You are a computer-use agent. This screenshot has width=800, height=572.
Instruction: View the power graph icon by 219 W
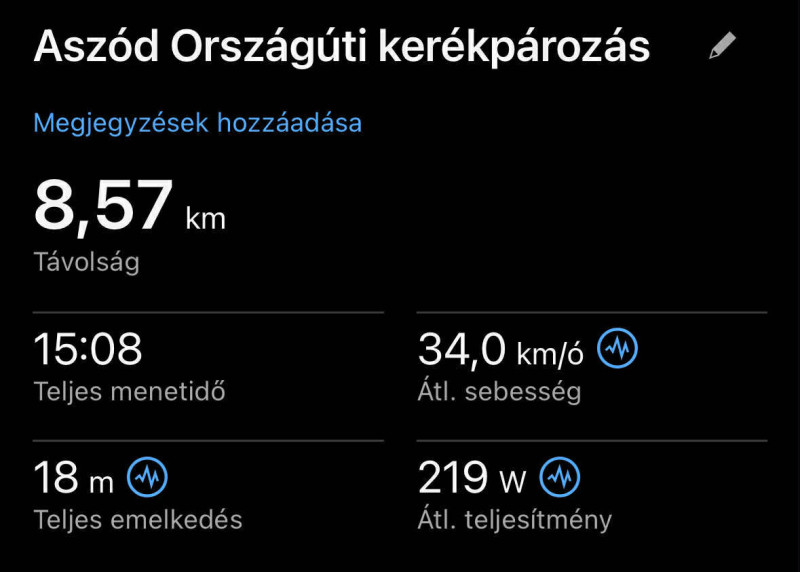pos(560,478)
